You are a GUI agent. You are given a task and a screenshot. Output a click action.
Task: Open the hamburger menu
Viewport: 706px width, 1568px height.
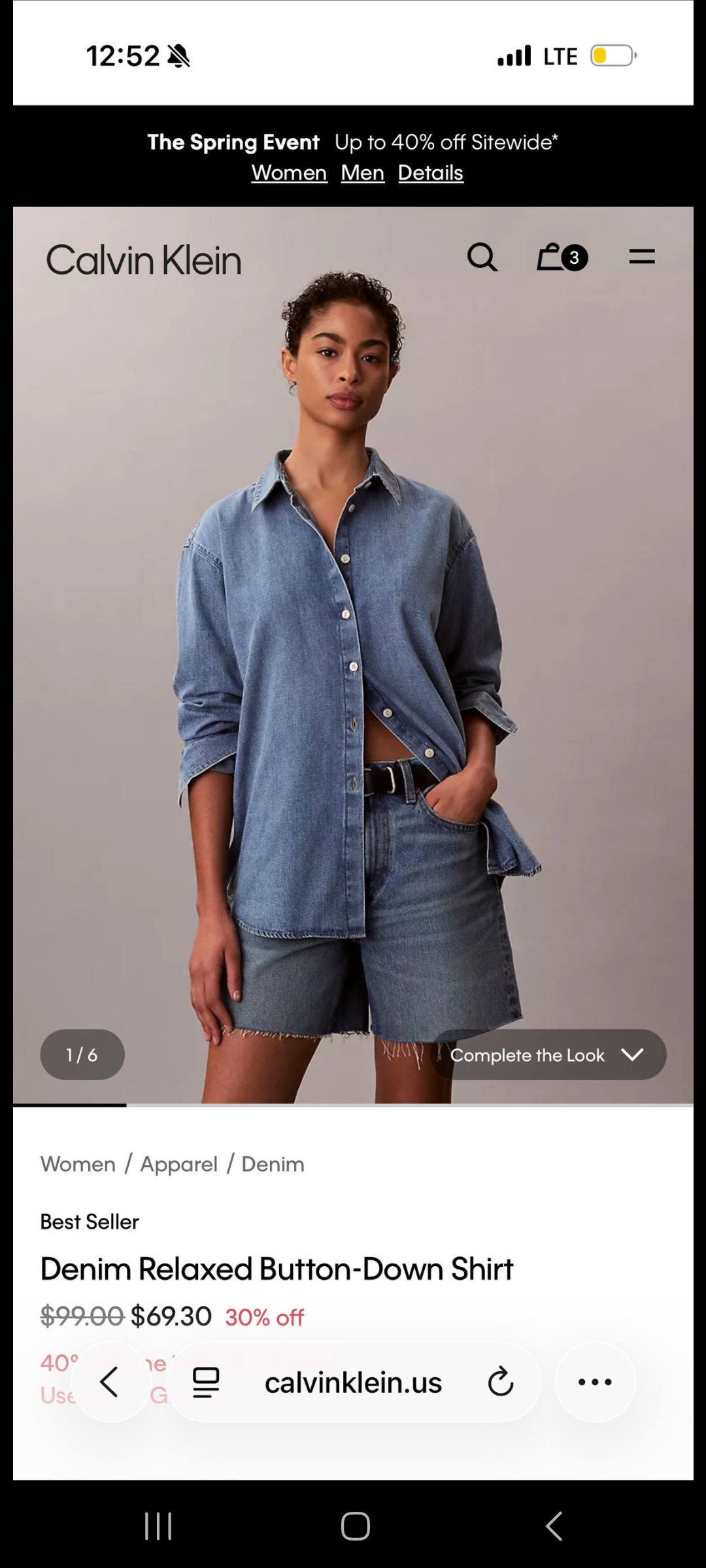[641, 257]
